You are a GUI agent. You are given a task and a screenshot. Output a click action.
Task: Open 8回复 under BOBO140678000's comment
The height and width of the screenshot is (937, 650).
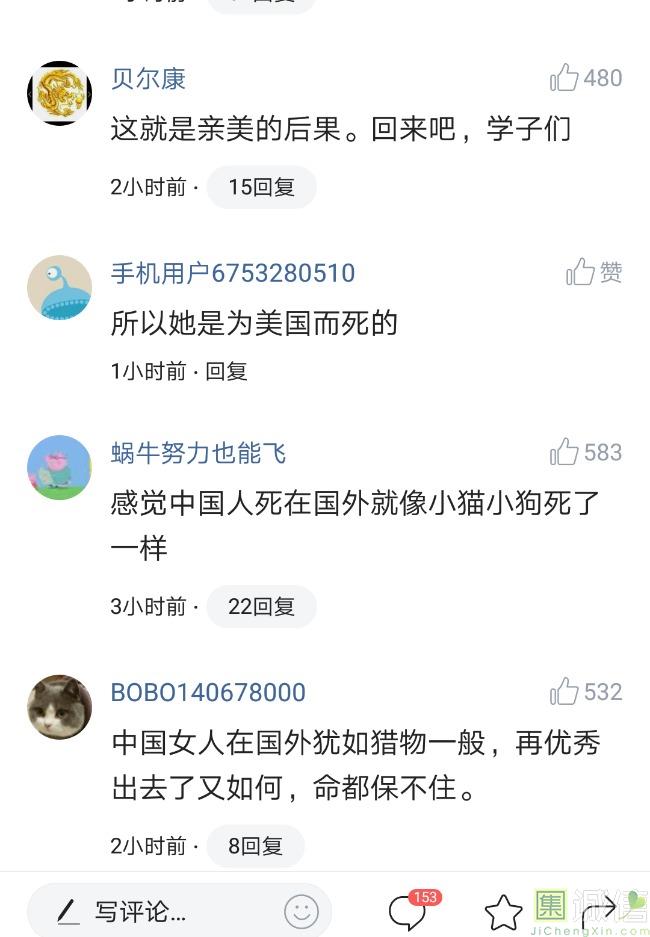[x=255, y=846]
